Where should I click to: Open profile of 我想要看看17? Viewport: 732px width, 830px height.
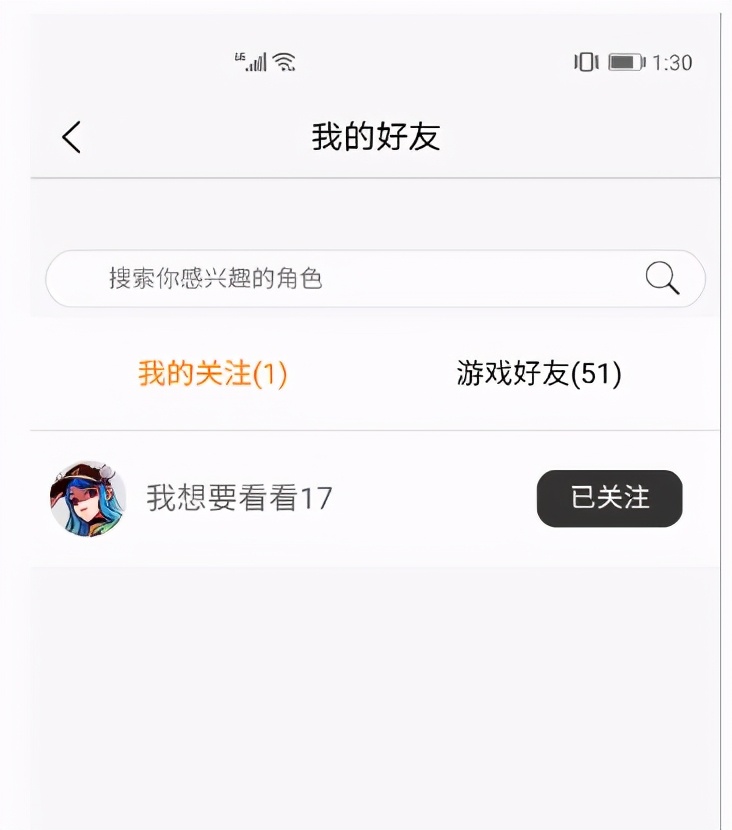coord(238,498)
